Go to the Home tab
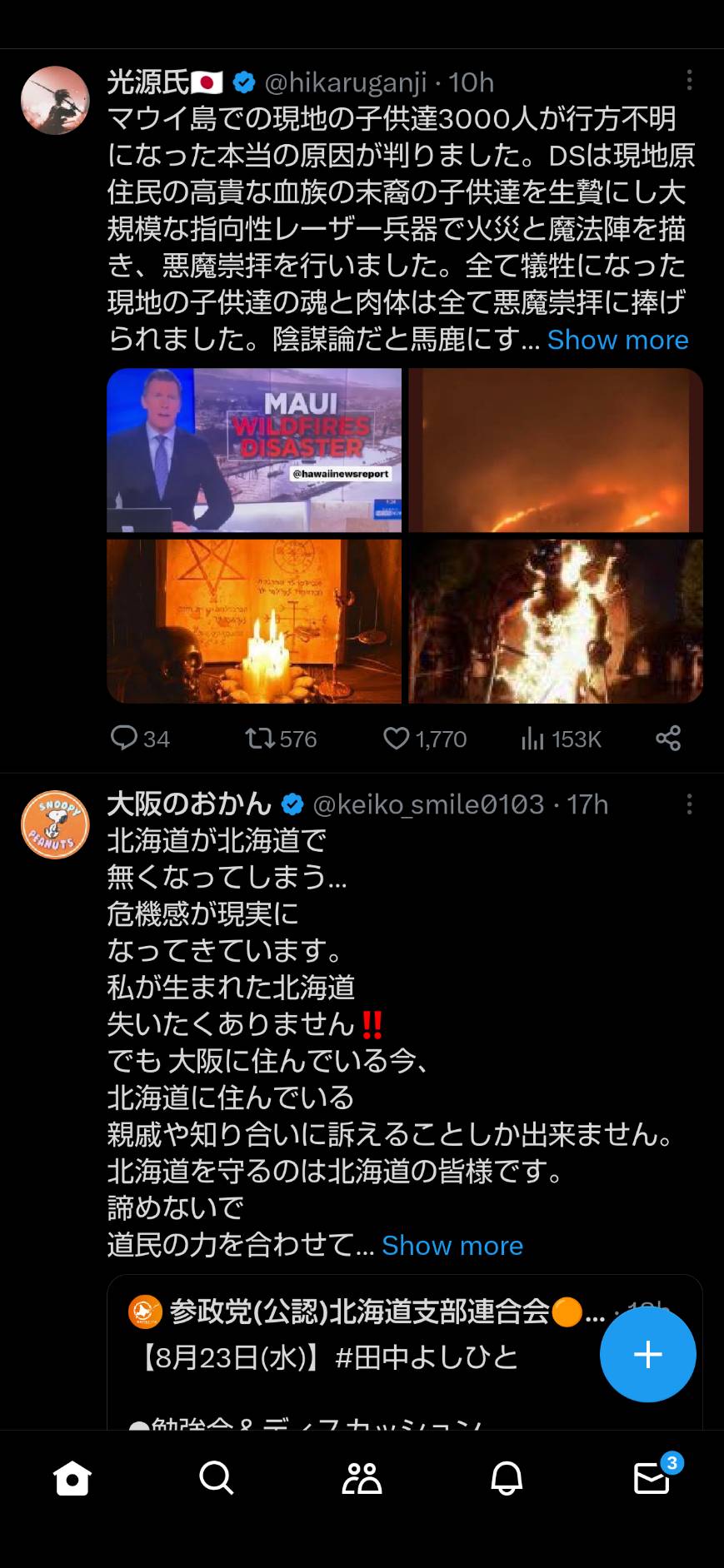724x1568 pixels. point(72,1479)
